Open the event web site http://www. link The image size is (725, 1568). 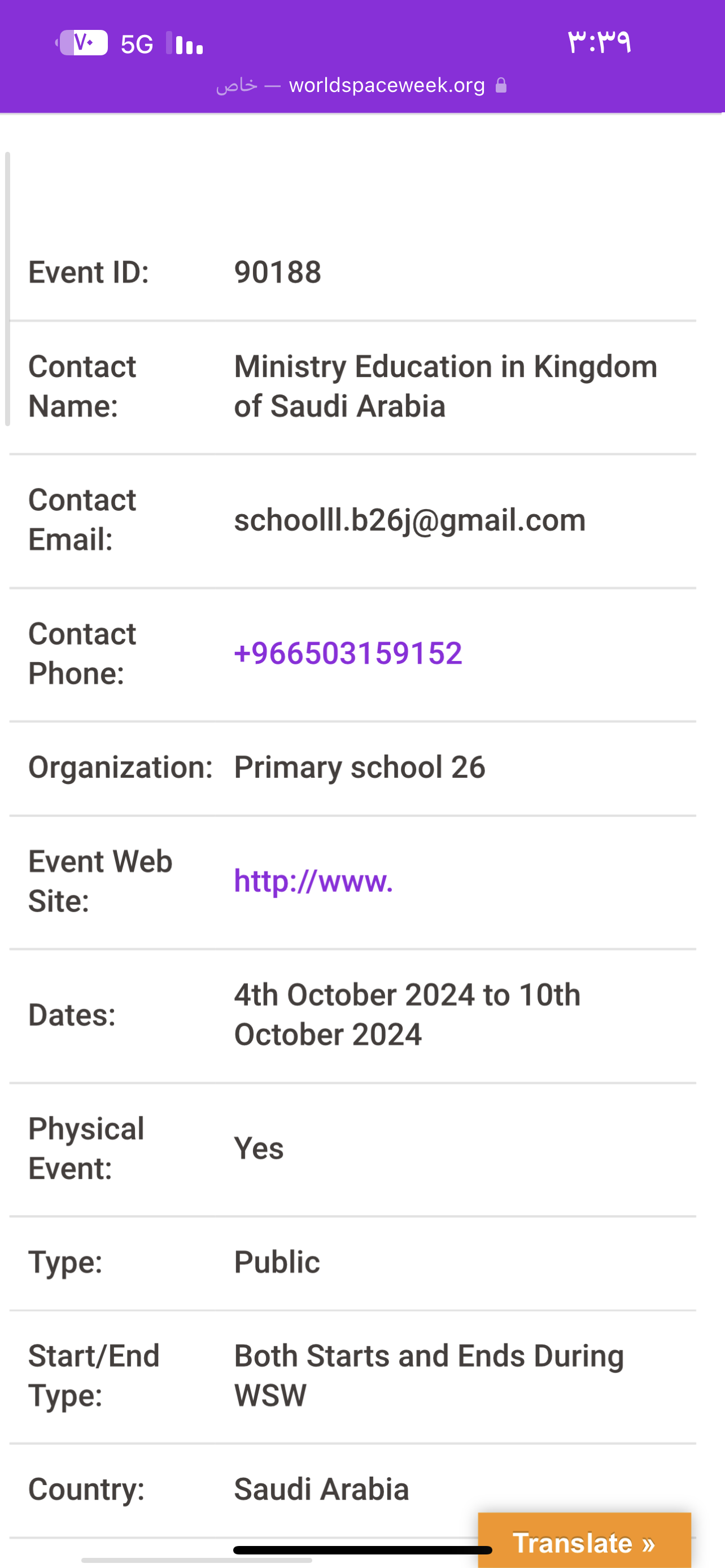click(313, 882)
